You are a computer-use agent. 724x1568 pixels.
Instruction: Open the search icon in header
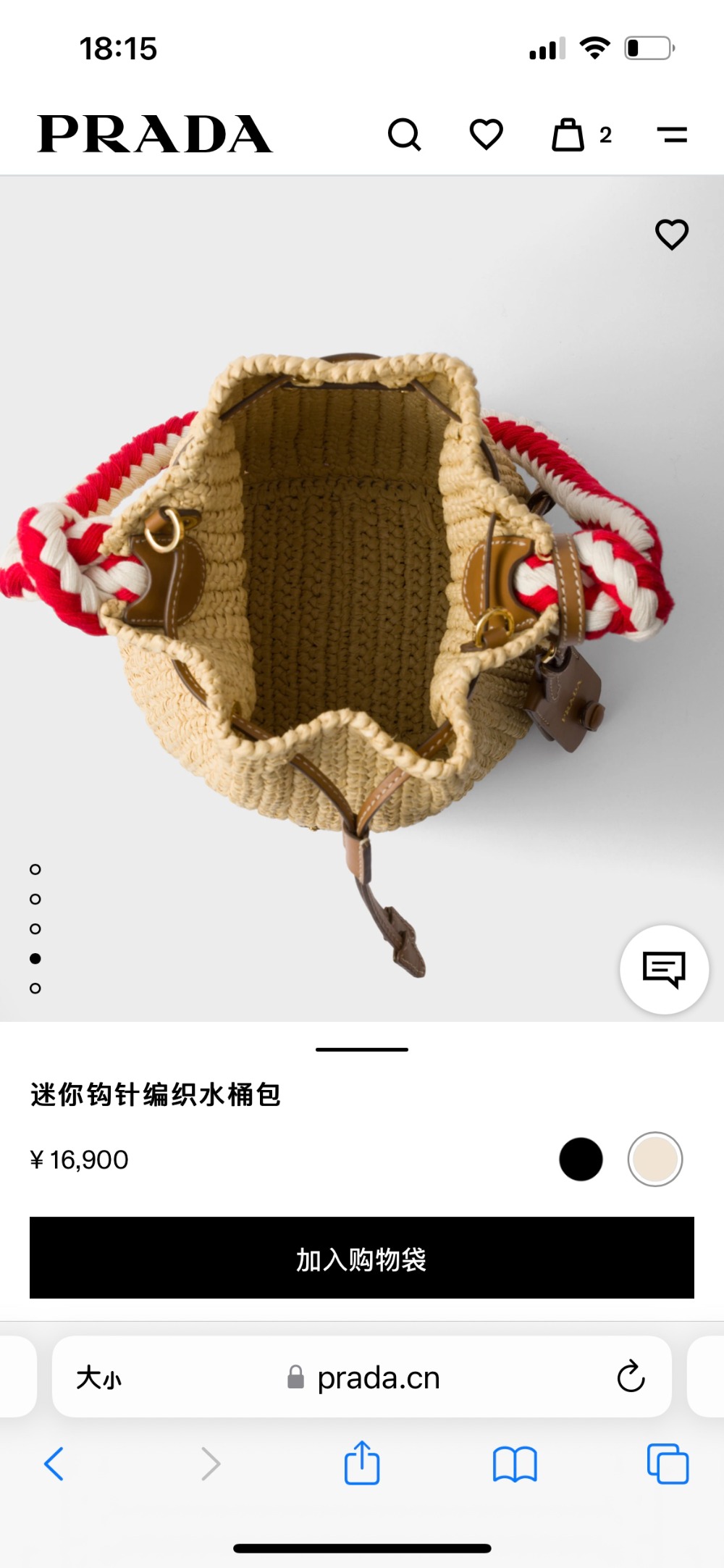point(404,135)
